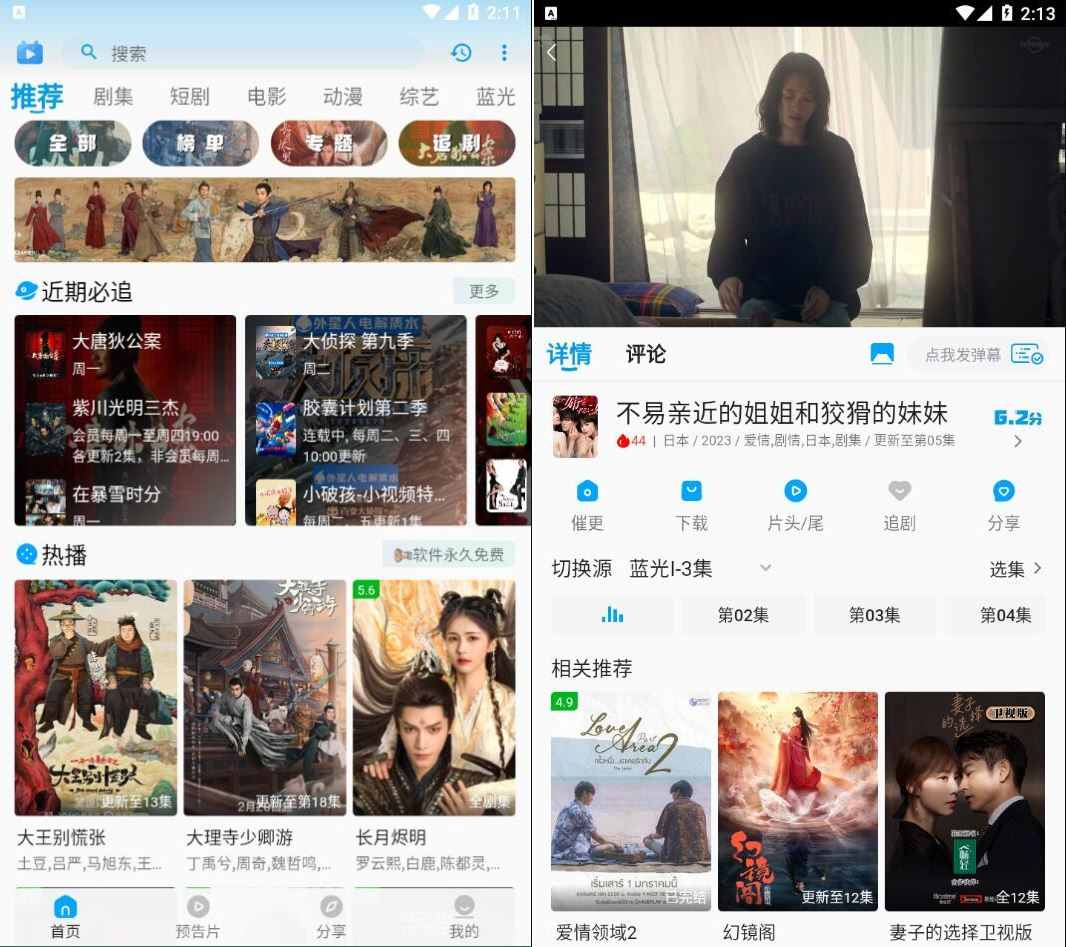Go to 预告片 in bottom navigation
The height and width of the screenshot is (947, 1066).
coord(198,917)
